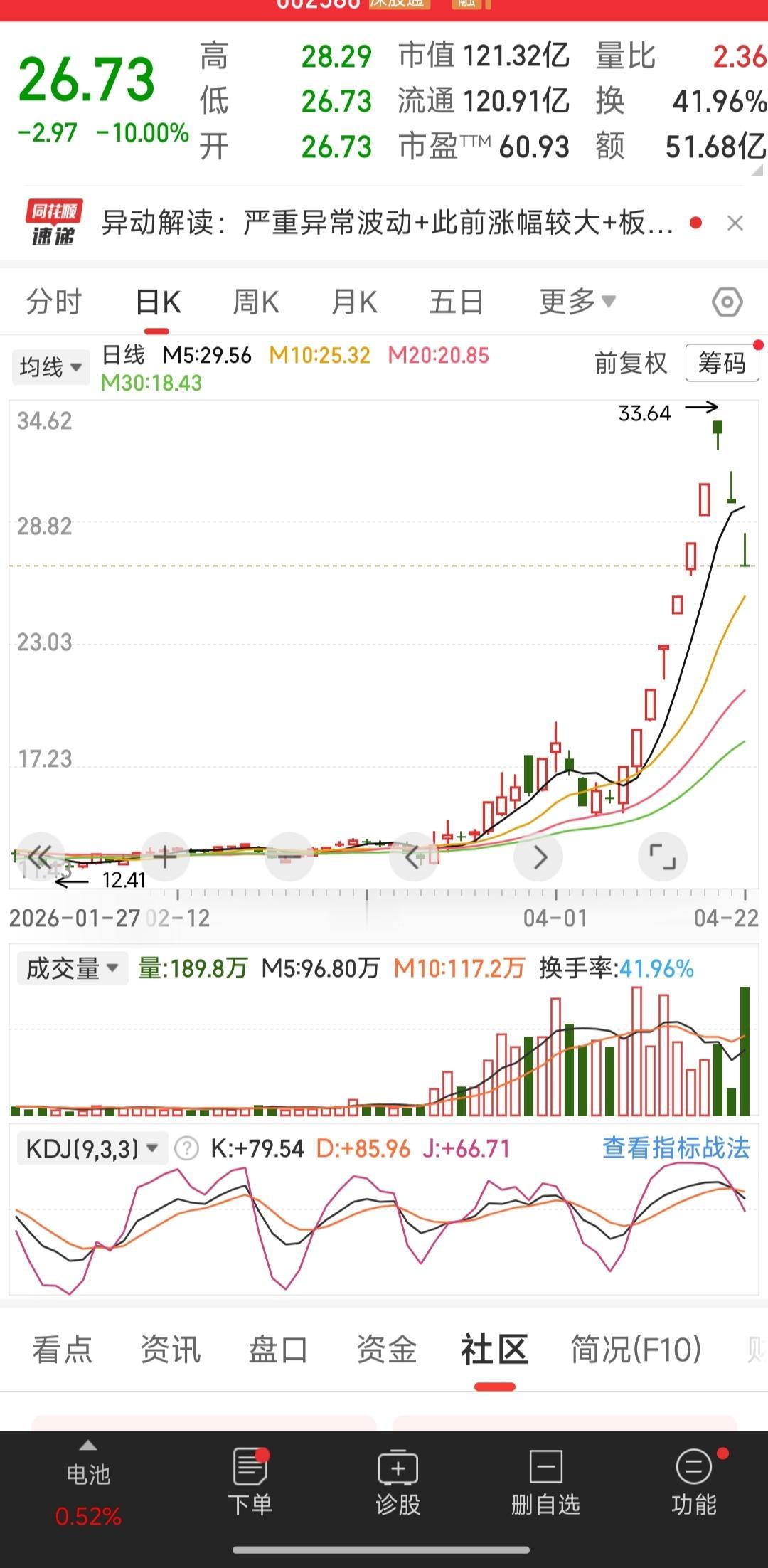
Task: Toggle fullscreen chart via expand icon
Action: click(663, 857)
